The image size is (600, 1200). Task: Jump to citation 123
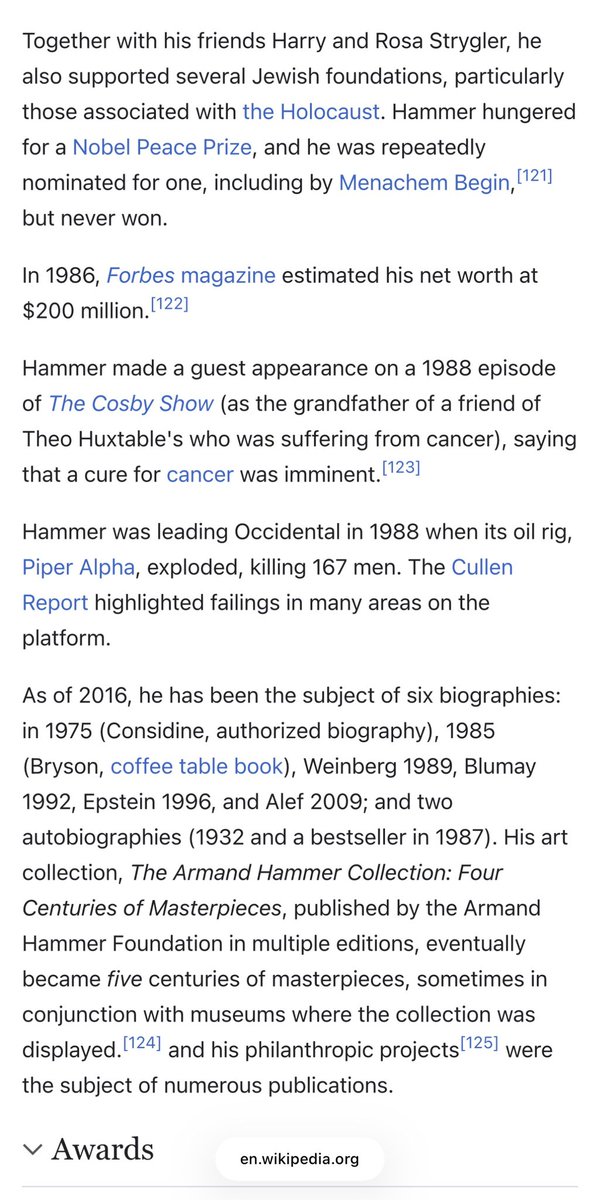400,467
